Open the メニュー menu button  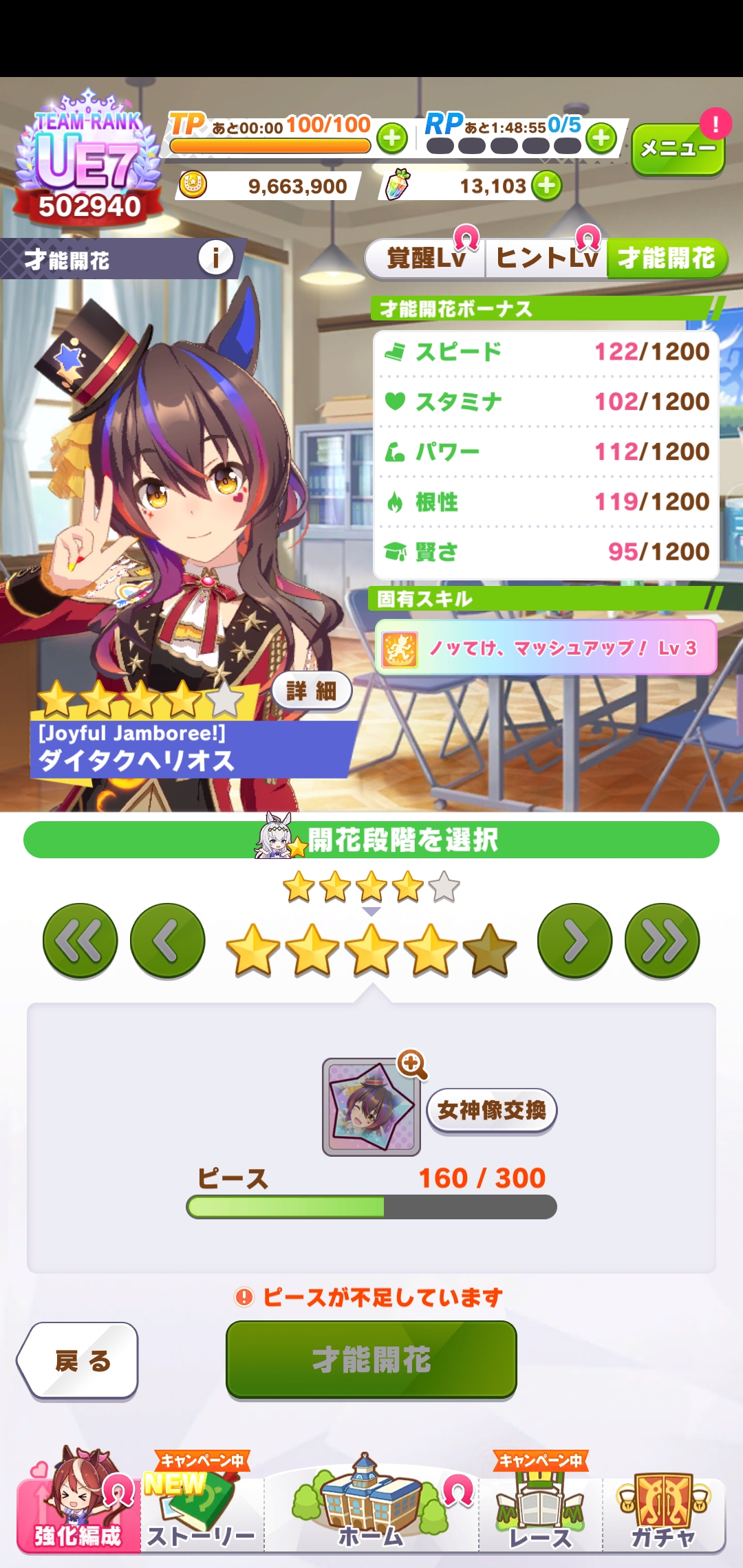tap(677, 149)
